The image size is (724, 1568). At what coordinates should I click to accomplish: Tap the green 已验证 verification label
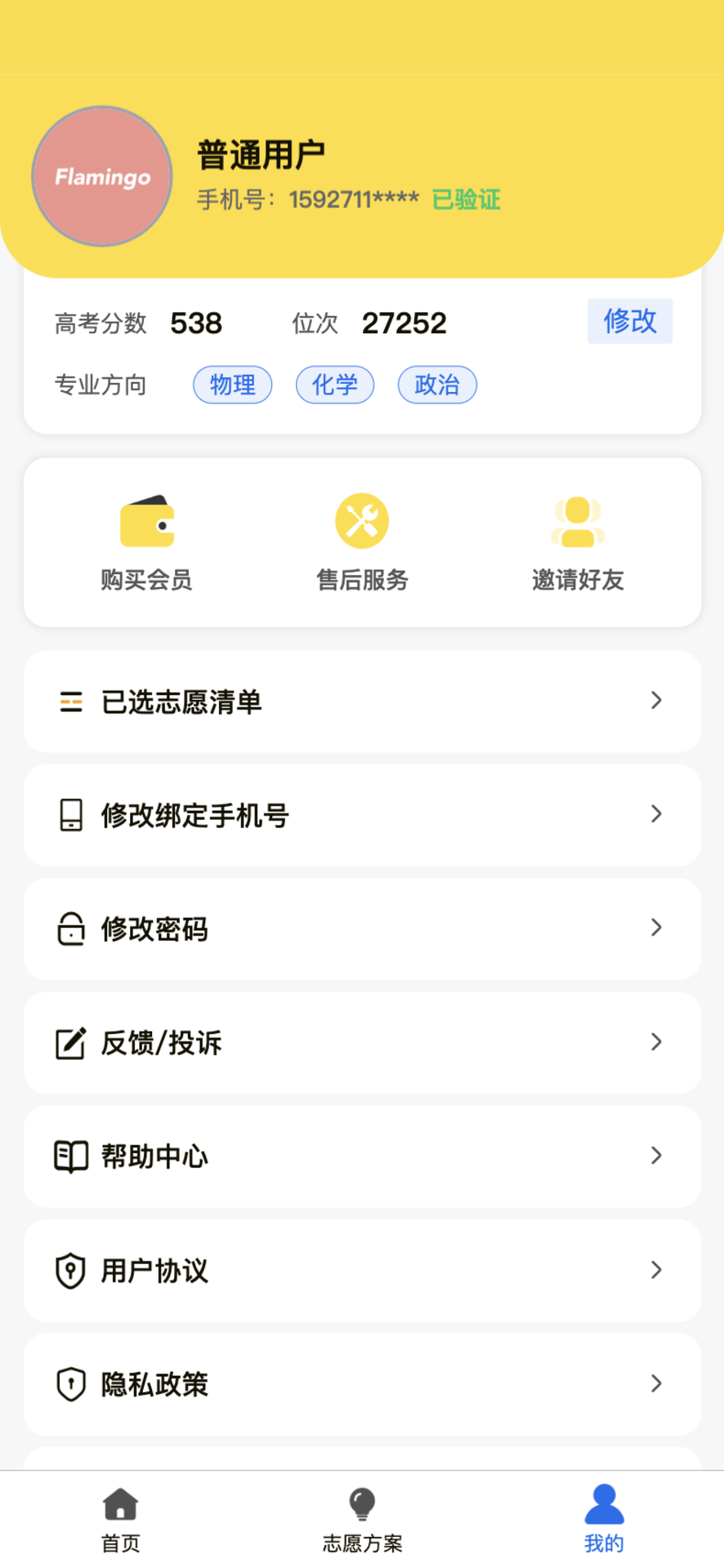[x=467, y=198]
